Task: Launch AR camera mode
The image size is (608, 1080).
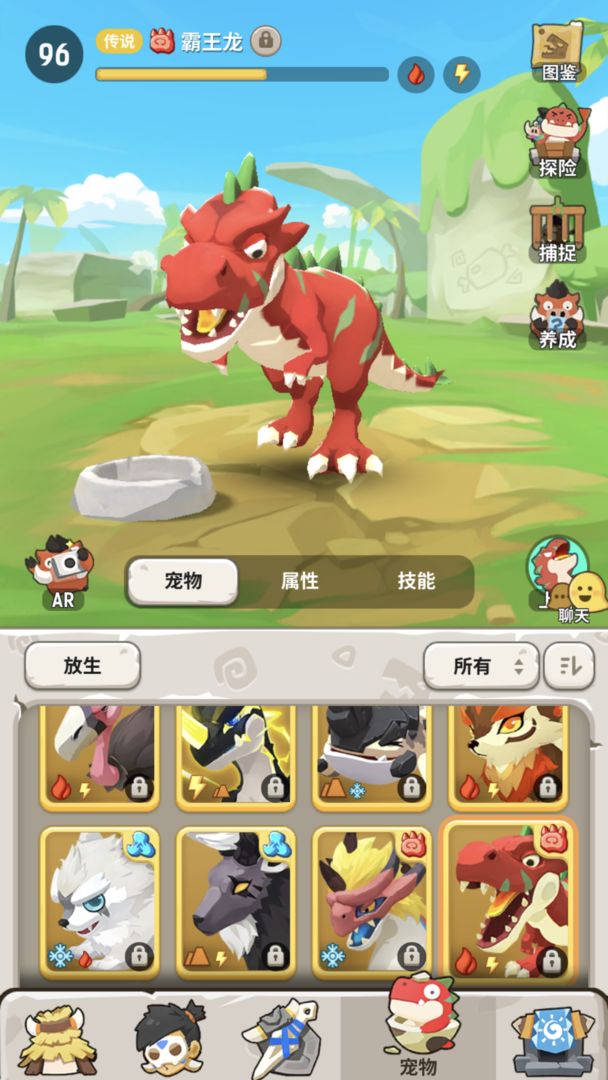Action: pos(62,573)
